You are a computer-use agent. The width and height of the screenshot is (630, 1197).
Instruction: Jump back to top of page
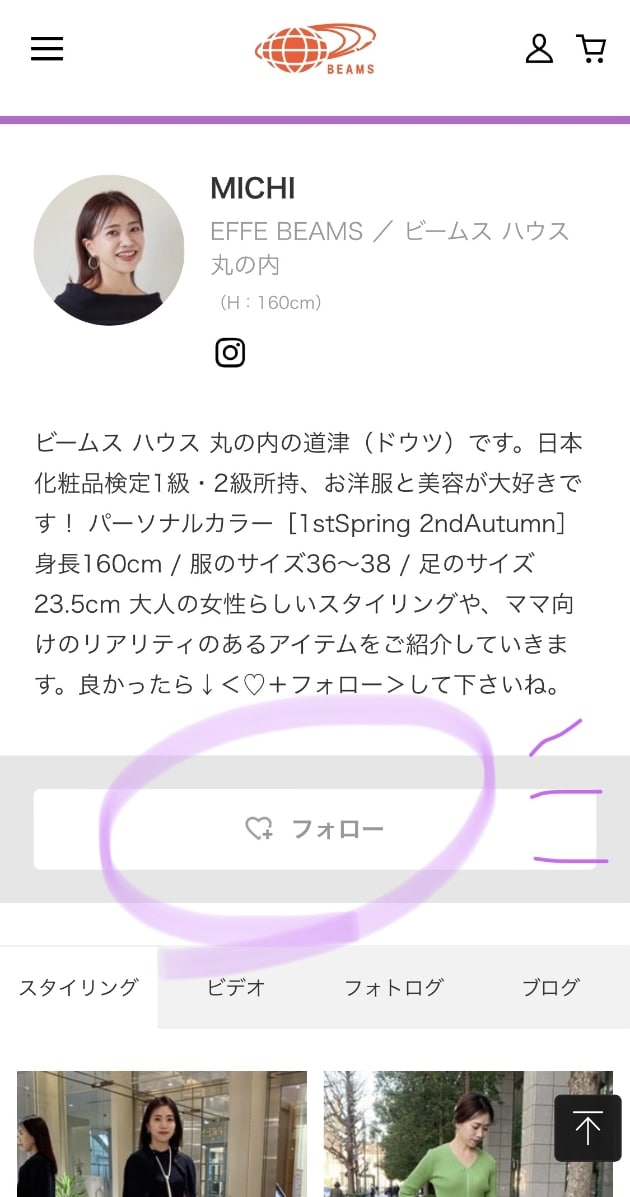point(588,1128)
